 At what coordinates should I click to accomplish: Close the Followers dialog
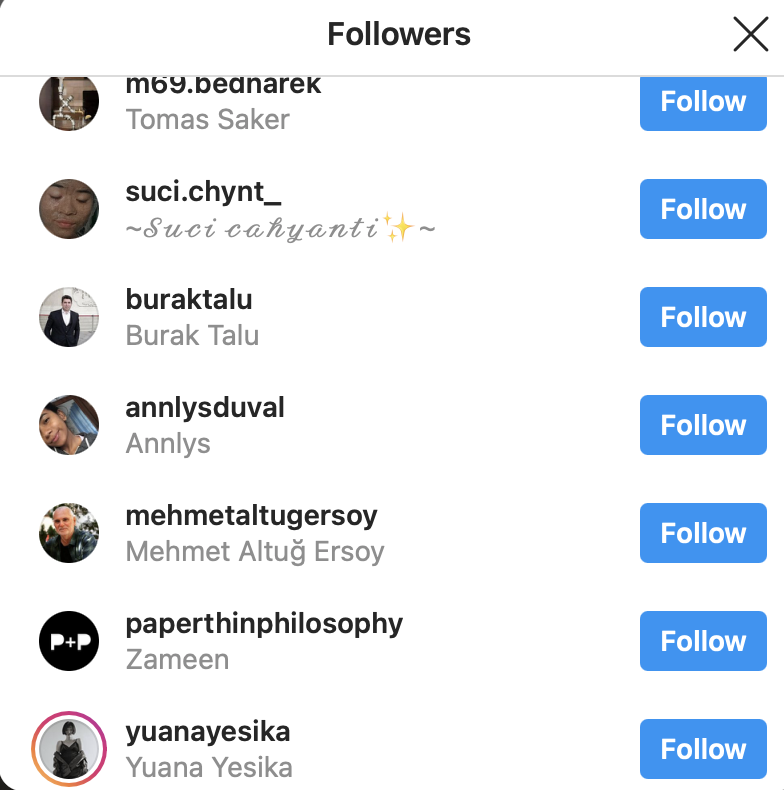(750, 35)
